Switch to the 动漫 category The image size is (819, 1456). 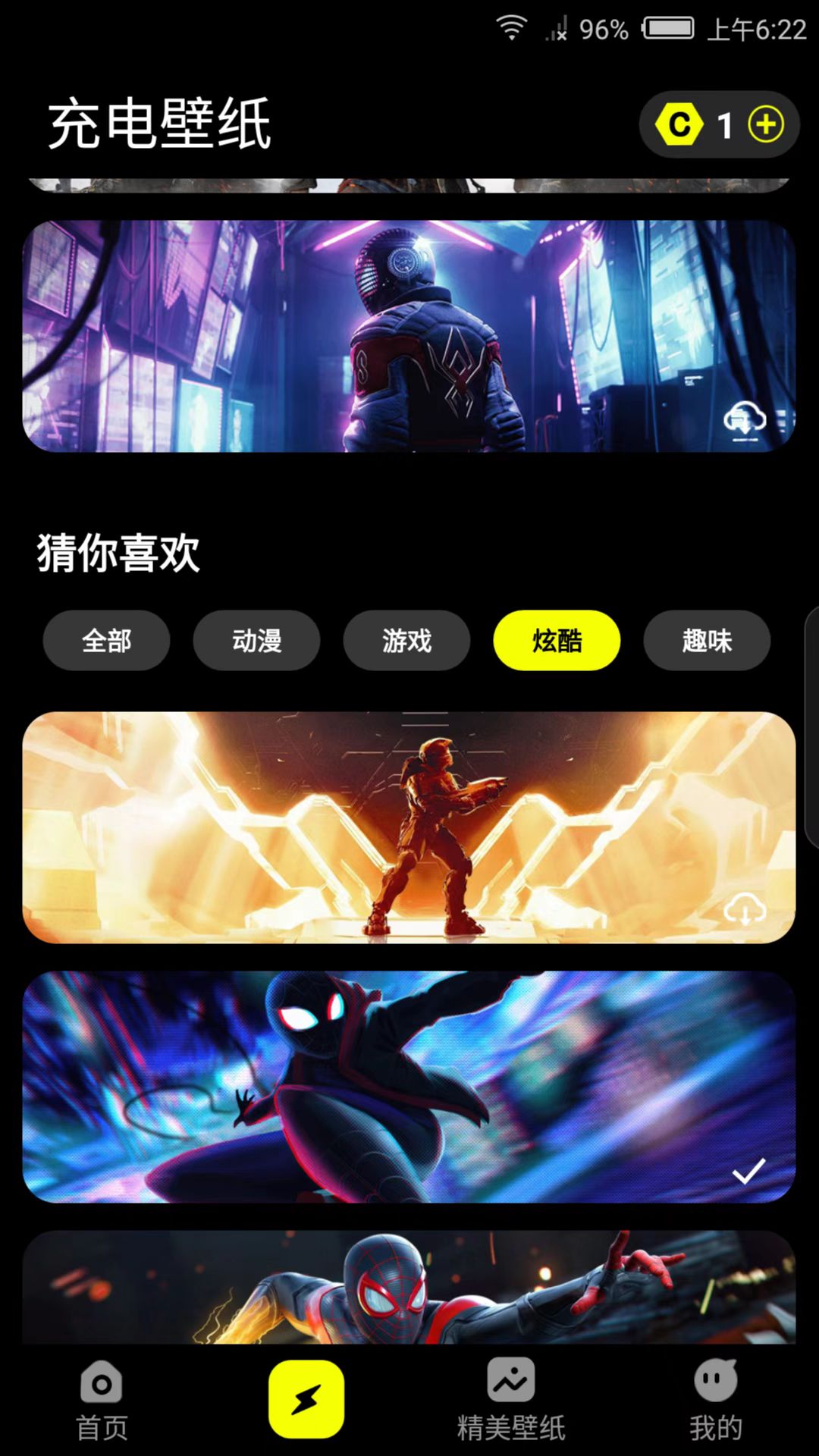[256, 641]
